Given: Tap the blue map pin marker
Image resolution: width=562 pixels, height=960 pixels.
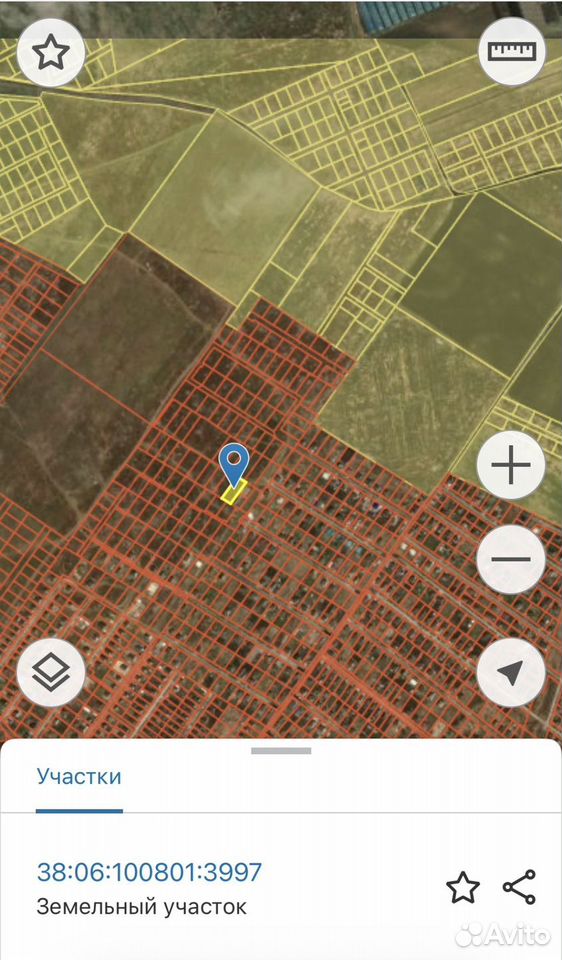Looking at the screenshot, I should pos(234,465).
